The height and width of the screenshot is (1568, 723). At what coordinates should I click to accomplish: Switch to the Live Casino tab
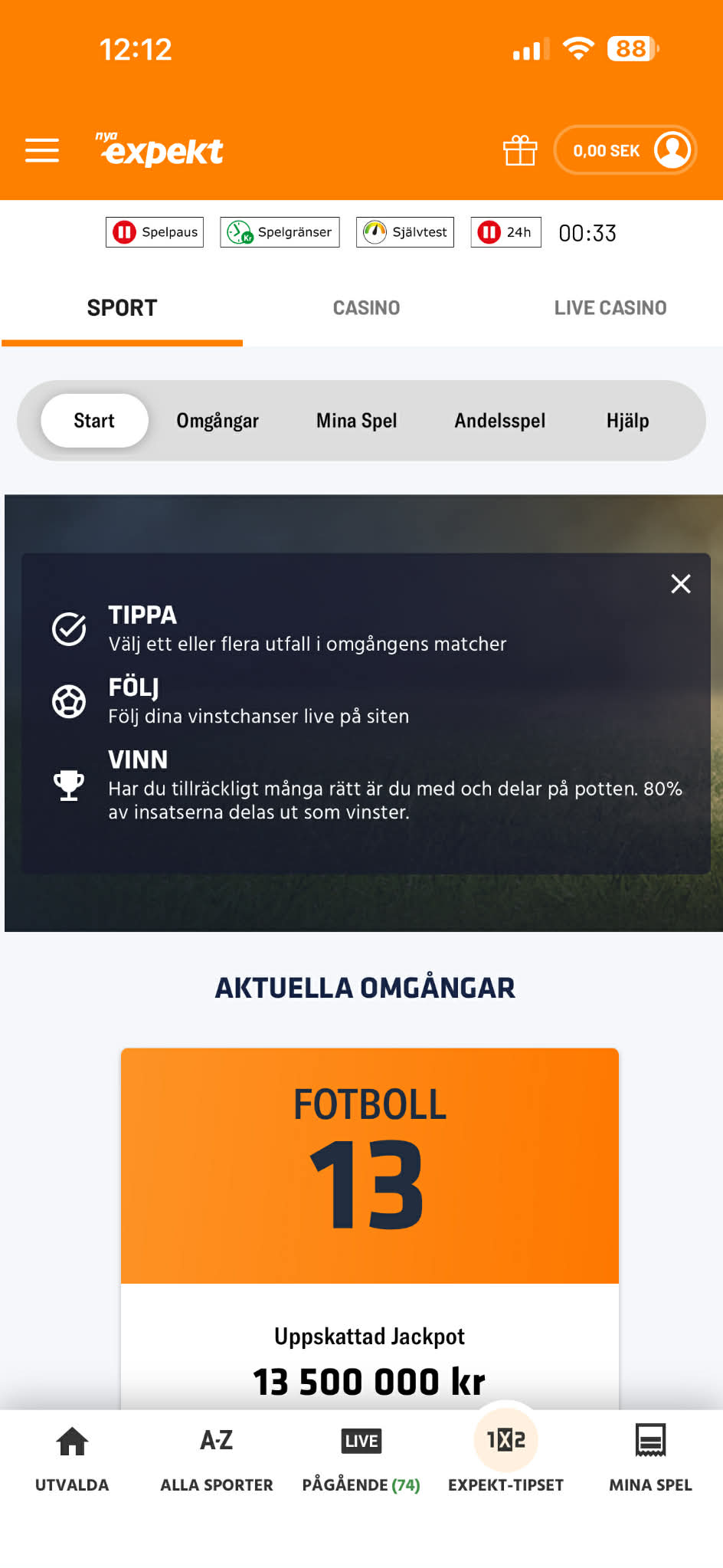[610, 307]
